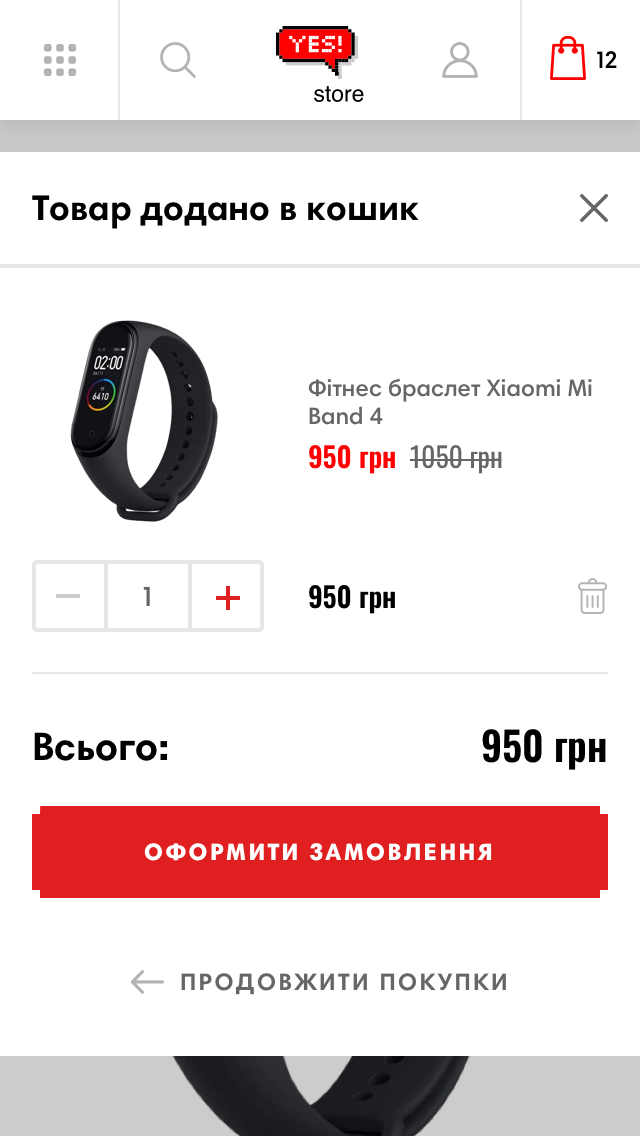
Task: Tap the quantity field showing 1
Action: point(148,597)
